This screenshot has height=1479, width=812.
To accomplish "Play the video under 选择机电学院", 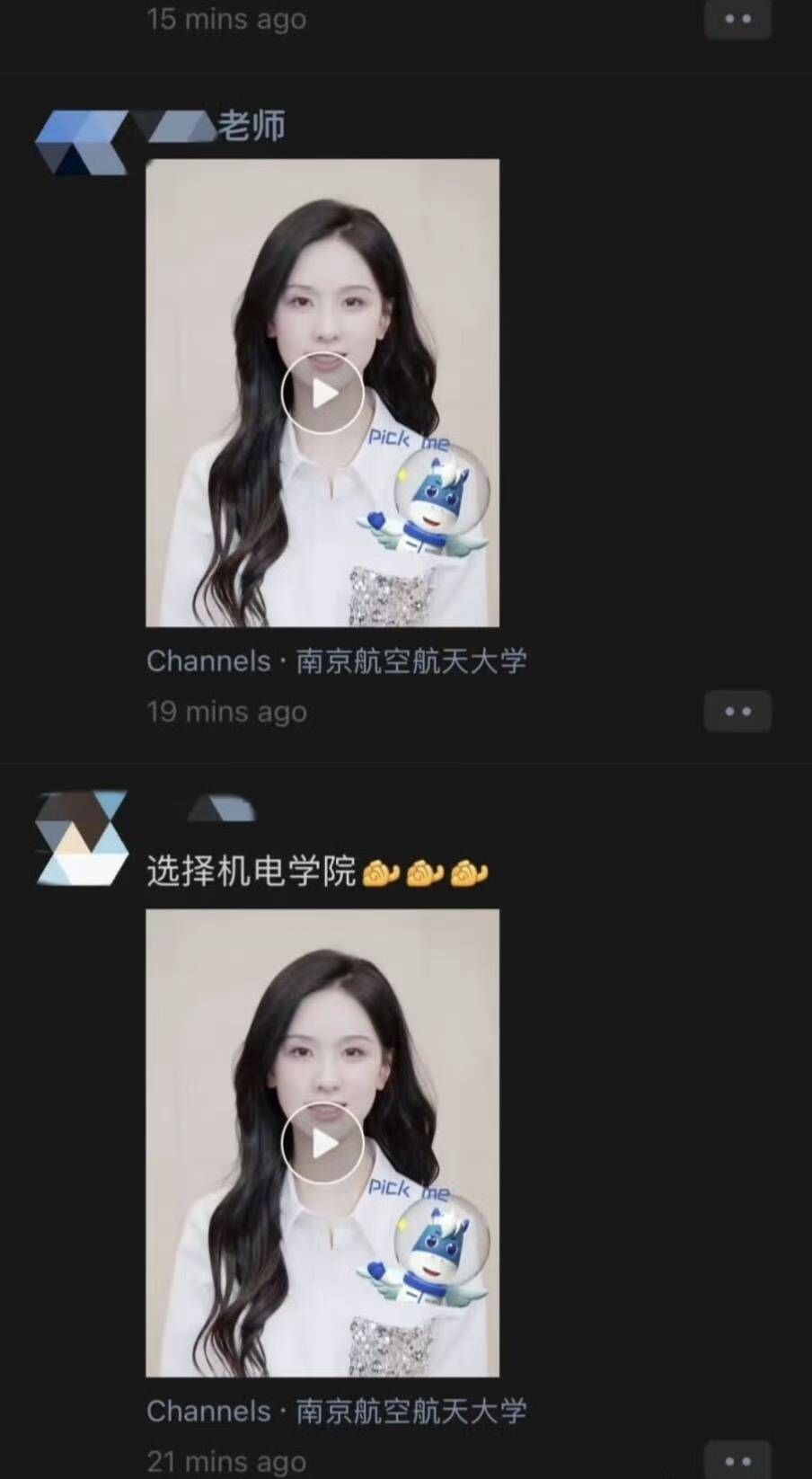I will (x=322, y=1143).
